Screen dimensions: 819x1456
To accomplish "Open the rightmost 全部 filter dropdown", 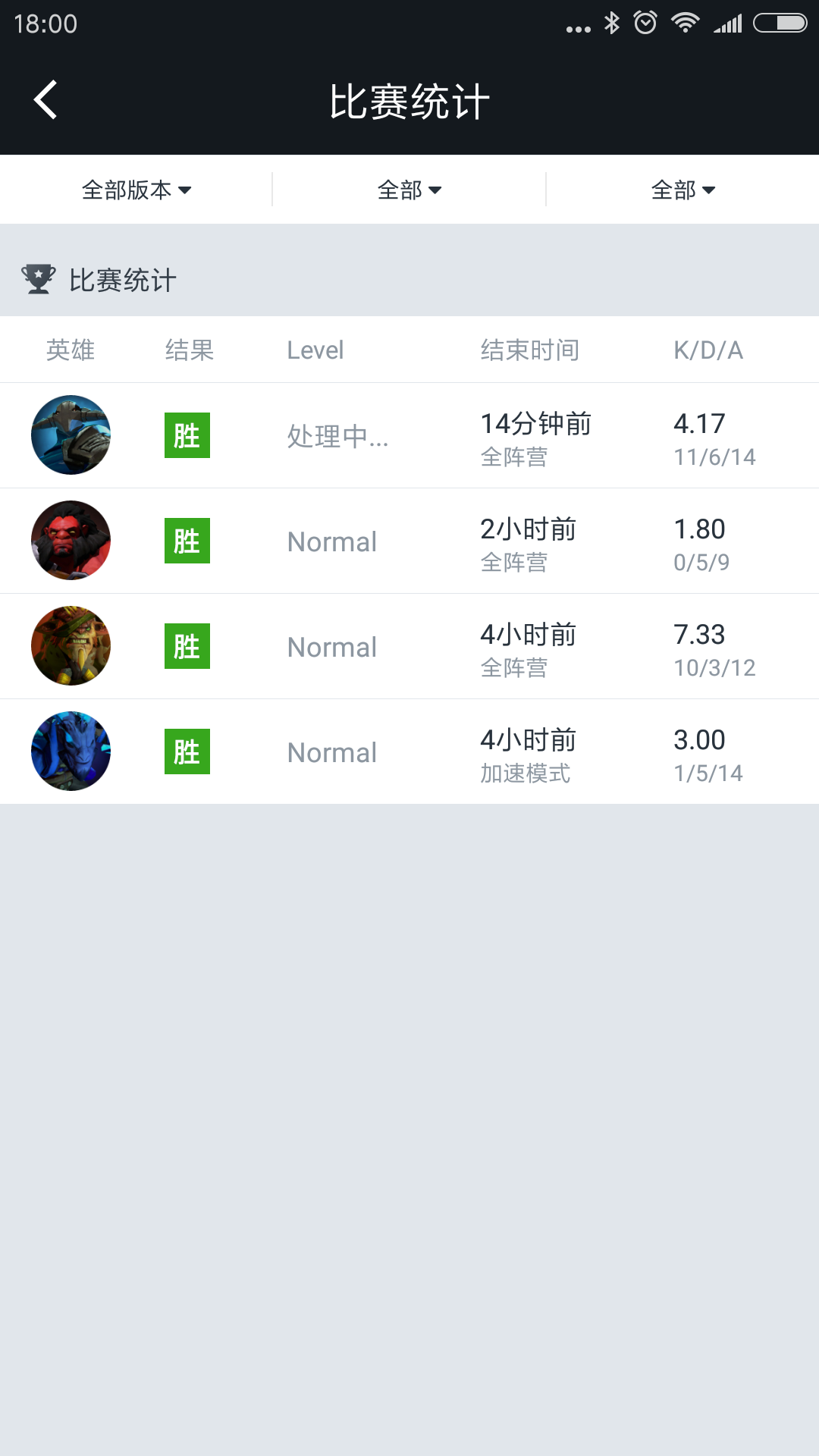I will pyautogui.click(x=682, y=190).
